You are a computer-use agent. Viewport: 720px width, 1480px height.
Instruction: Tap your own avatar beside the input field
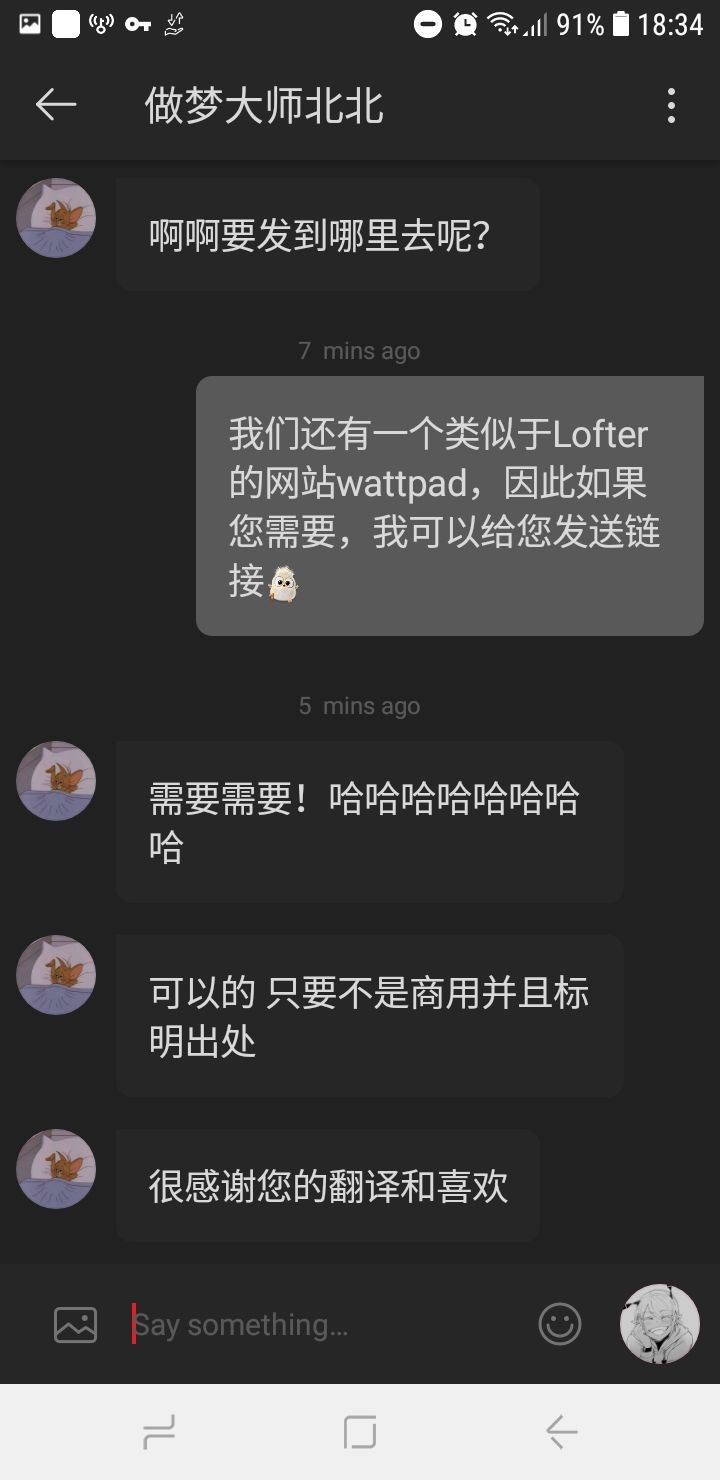pos(659,1324)
